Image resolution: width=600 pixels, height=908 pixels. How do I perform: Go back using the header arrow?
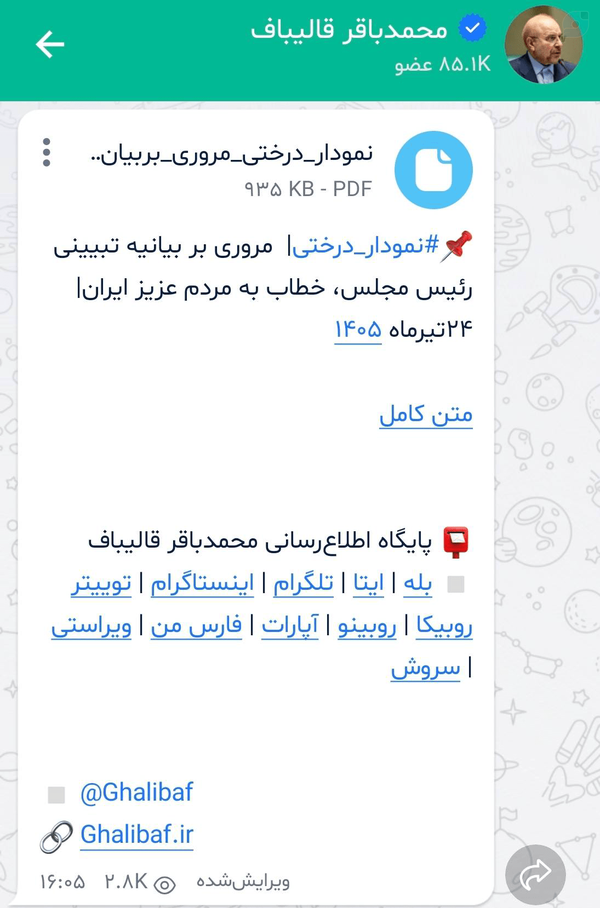50,45
